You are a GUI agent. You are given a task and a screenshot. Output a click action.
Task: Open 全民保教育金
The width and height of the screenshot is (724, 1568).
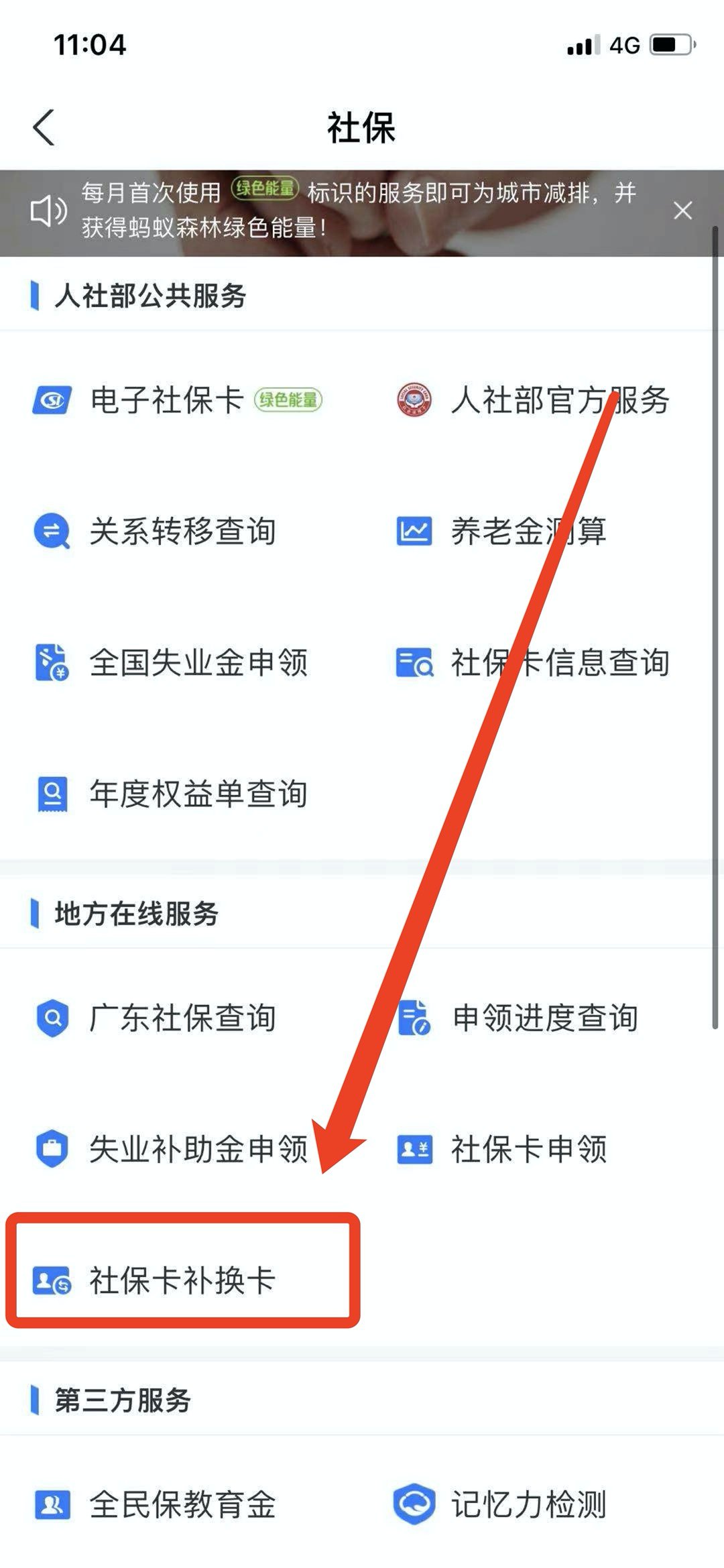(x=181, y=1504)
